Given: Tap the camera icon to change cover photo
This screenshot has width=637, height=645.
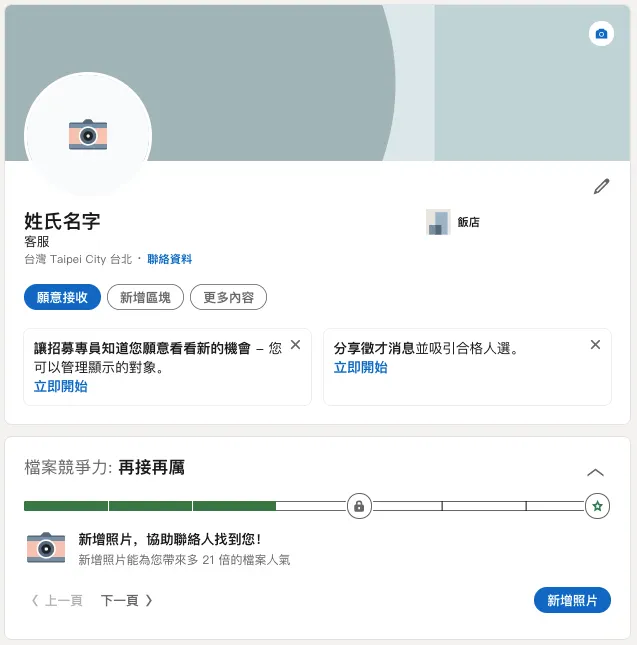Looking at the screenshot, I should point(601,34).
